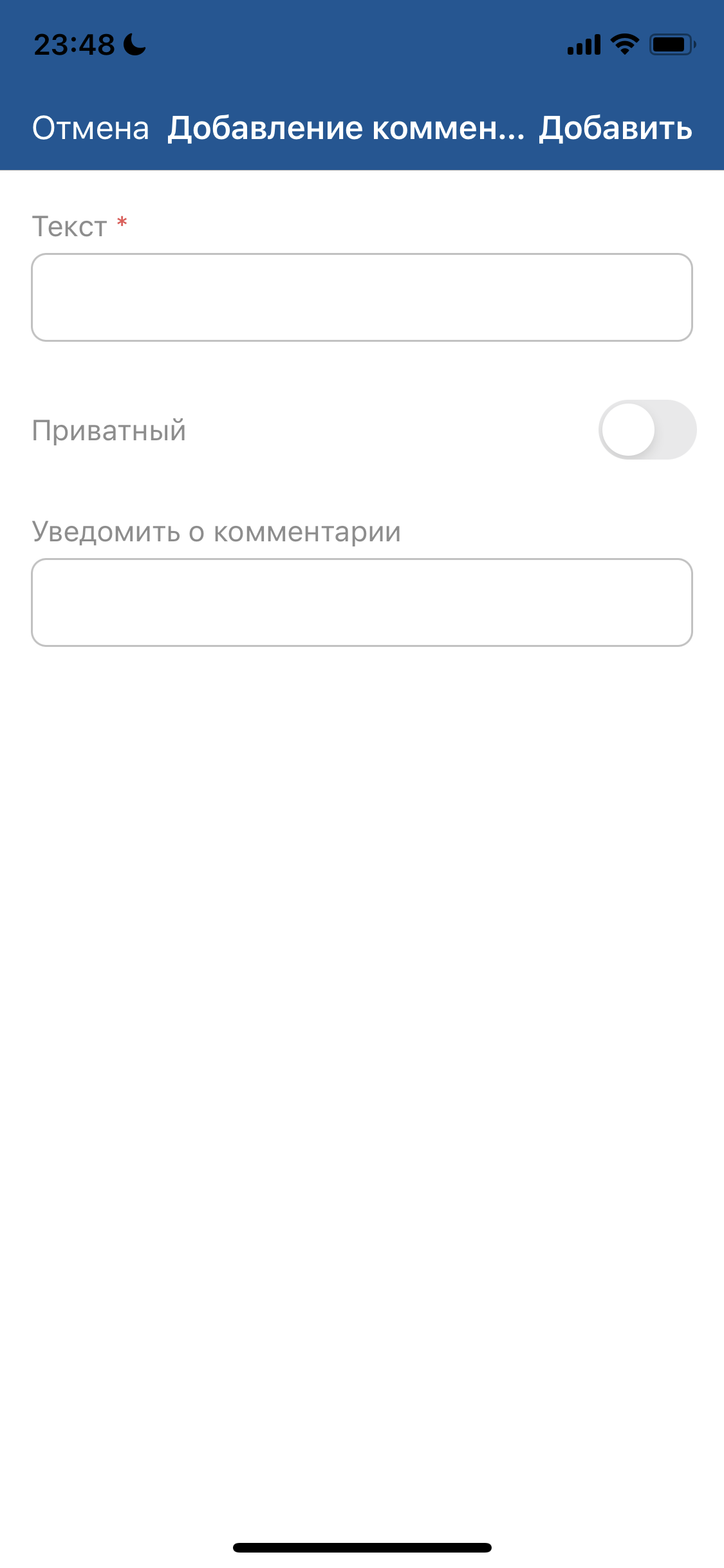Select the Уведомить о комментарии field
Image resolution: width=724 pixels, height=1568 pixels.
362,602
